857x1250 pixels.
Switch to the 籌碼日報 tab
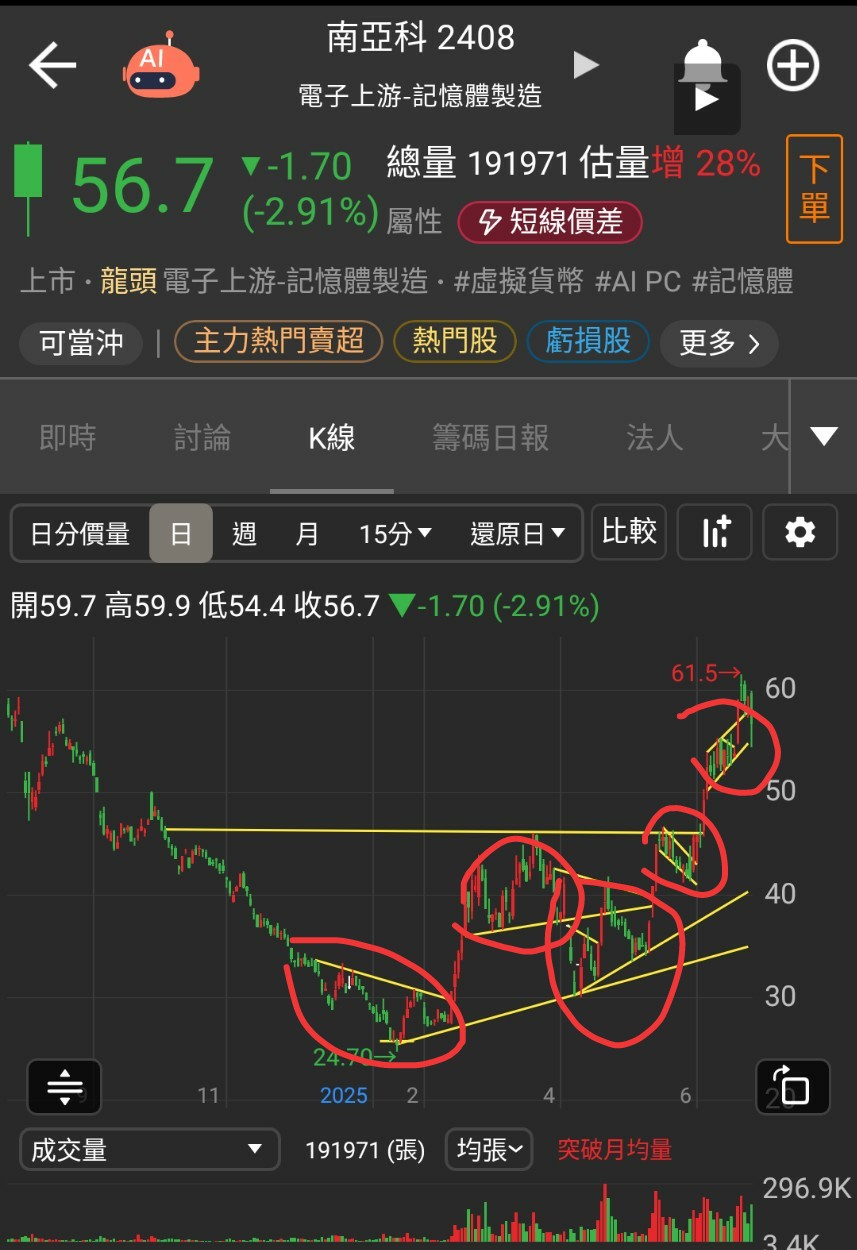tap(490, 437)
